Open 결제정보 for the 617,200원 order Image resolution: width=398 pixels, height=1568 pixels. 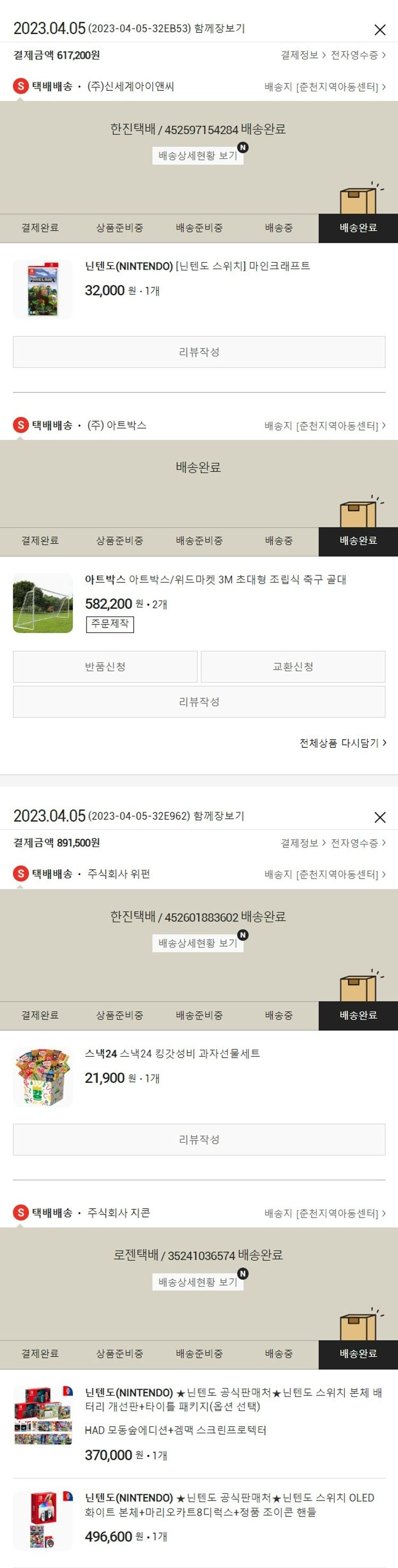click(302, 55)
